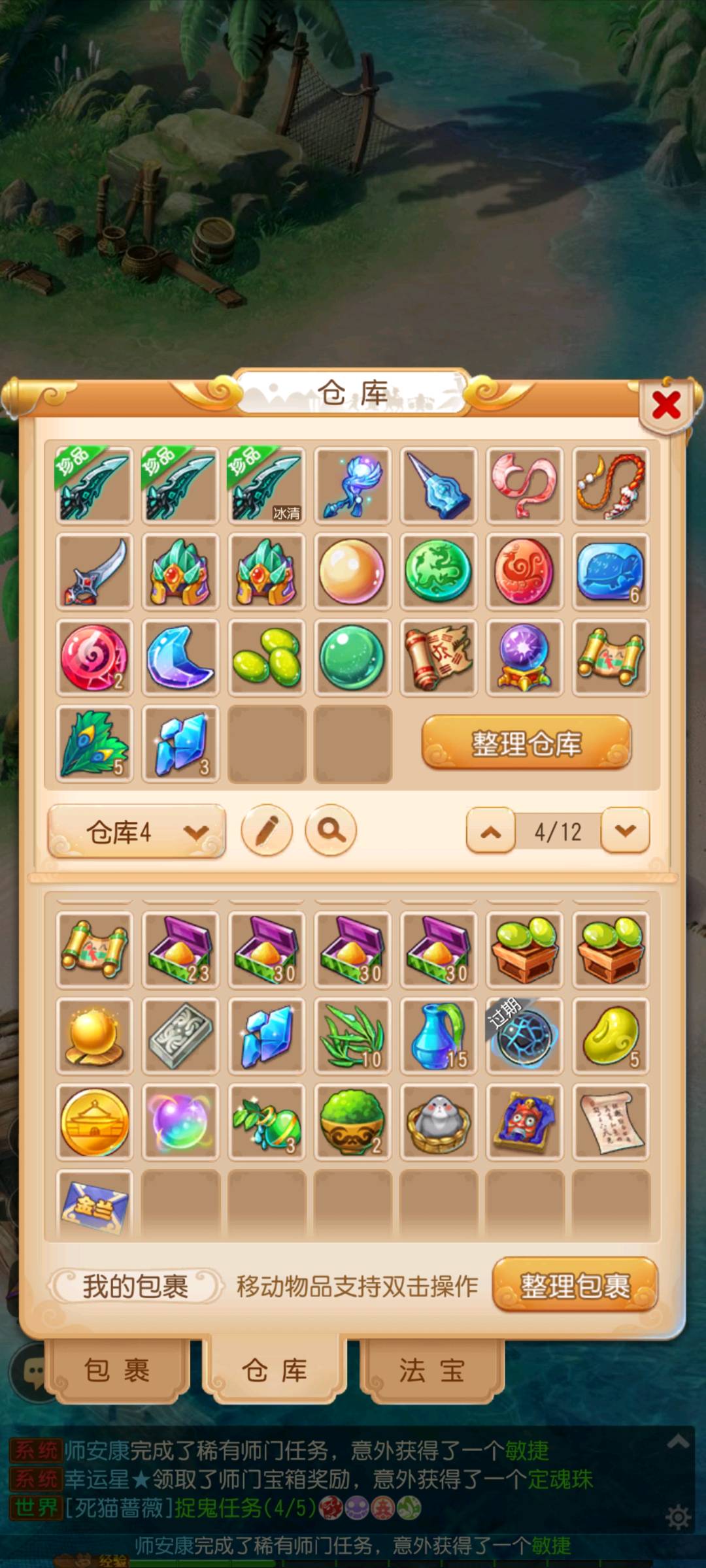
Task: Tap the 整理仓库 button
Action: tap(526, 743)
